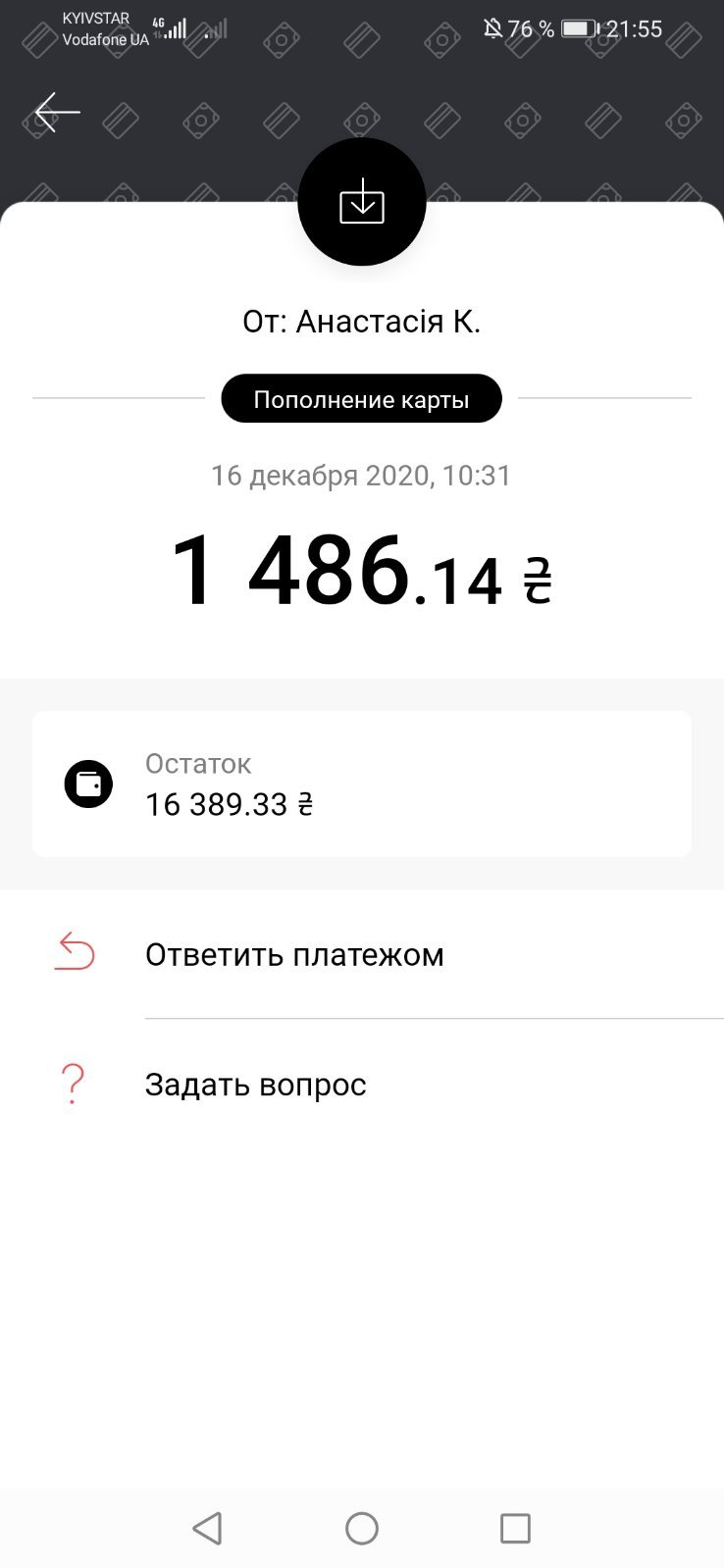Viewport: 724px width, 1568px height.
Task: Tap the system home button
Action: coord(362,1528)
